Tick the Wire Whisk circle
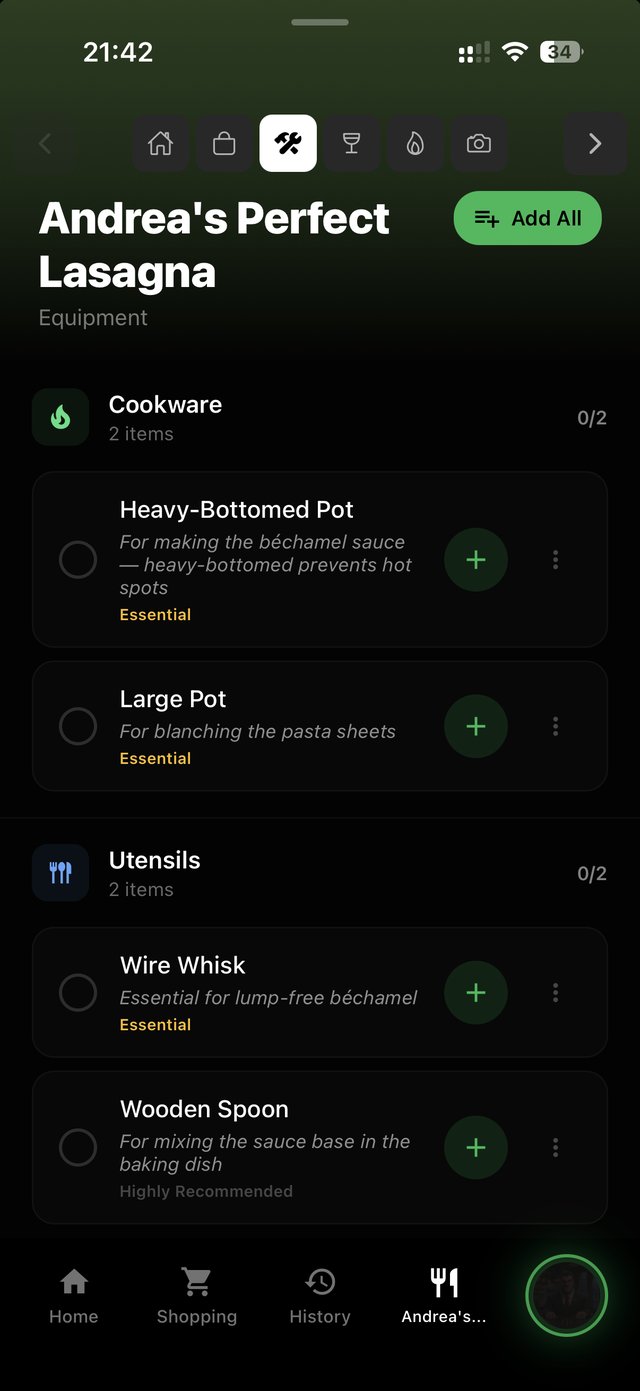 click(78, 993)
